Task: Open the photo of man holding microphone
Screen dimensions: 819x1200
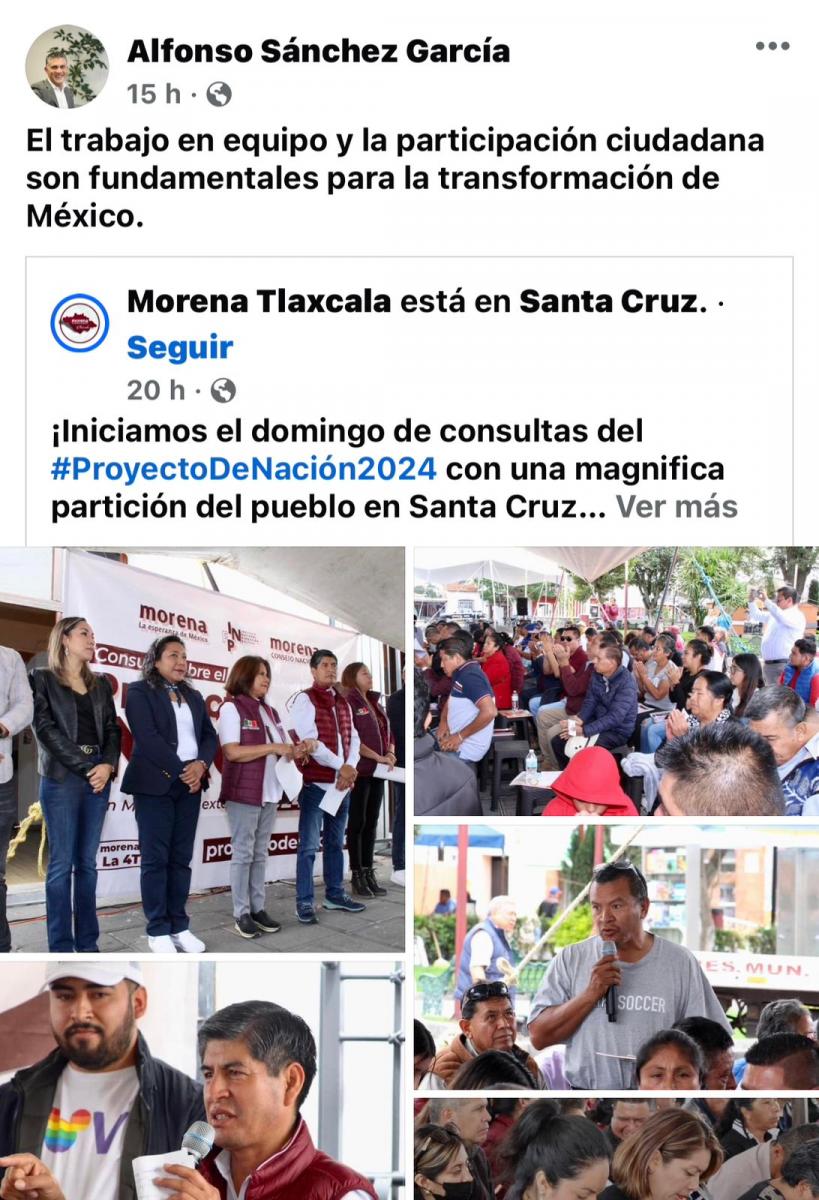Action: (203, 1080)
